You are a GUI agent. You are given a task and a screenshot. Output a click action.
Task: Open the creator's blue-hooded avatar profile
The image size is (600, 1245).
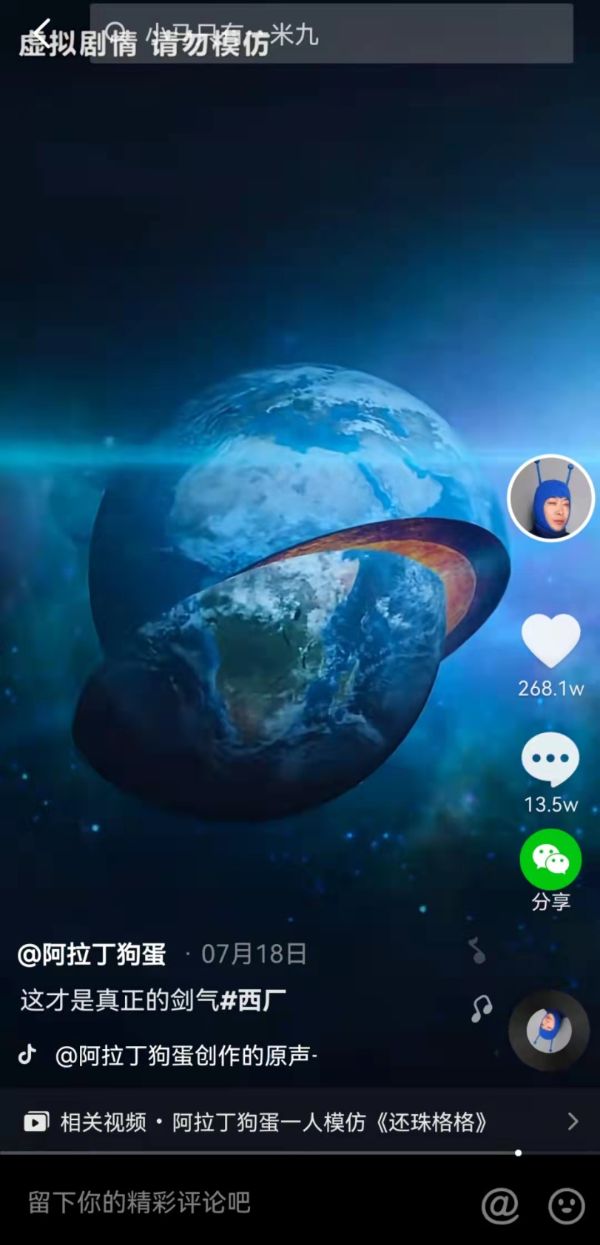point(551,498)
